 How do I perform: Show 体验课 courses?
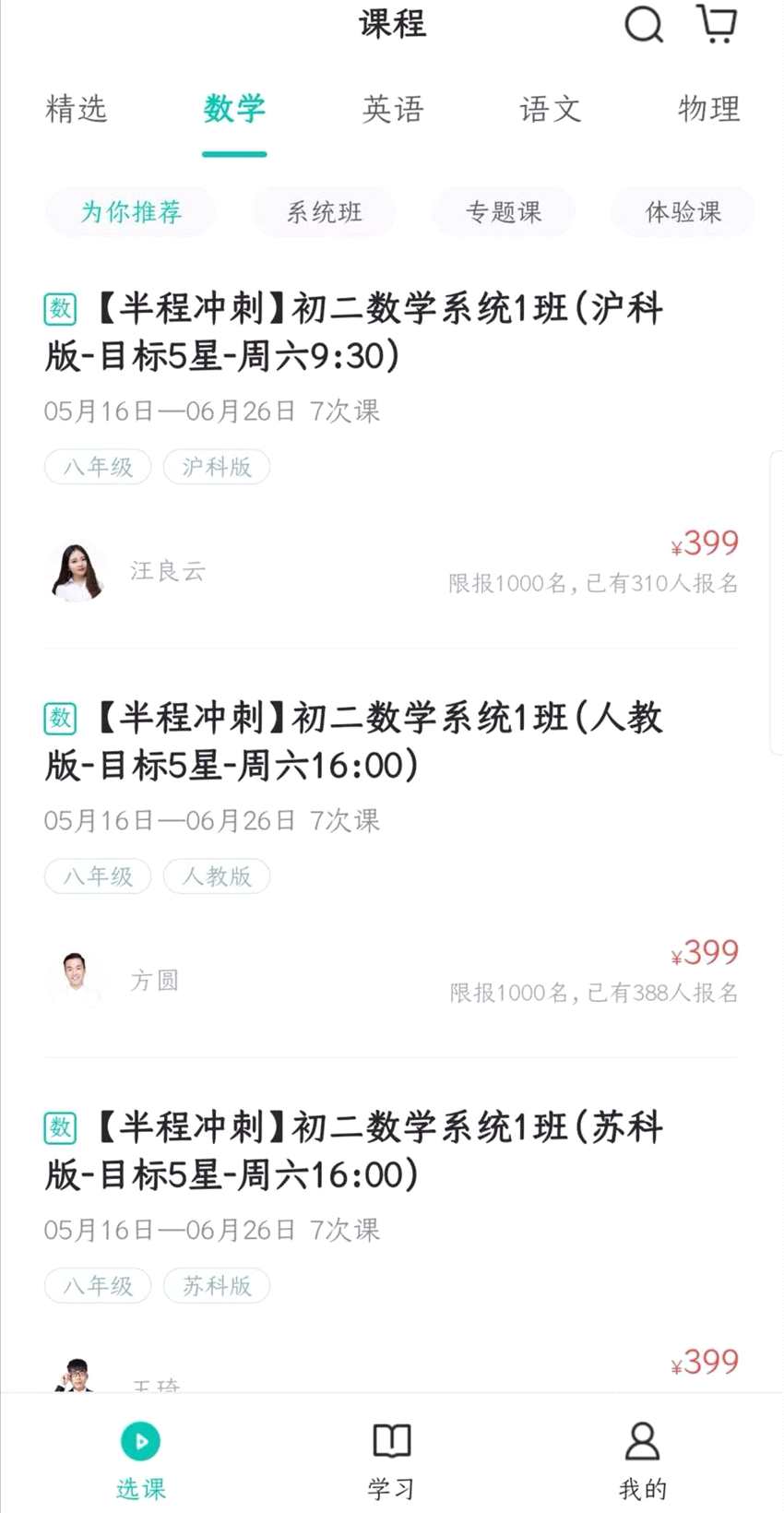point(683,212)
